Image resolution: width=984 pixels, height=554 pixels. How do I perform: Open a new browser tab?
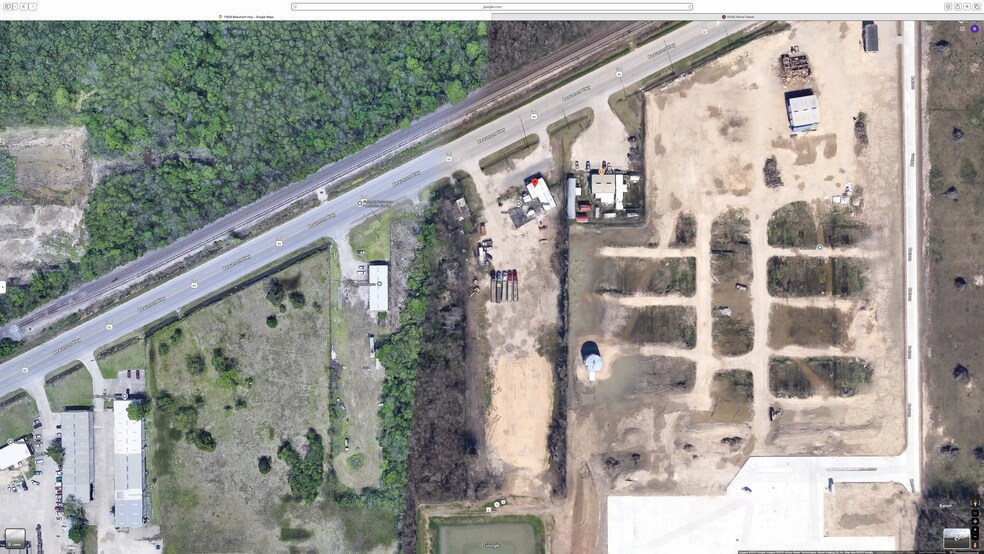pos(967,6)
